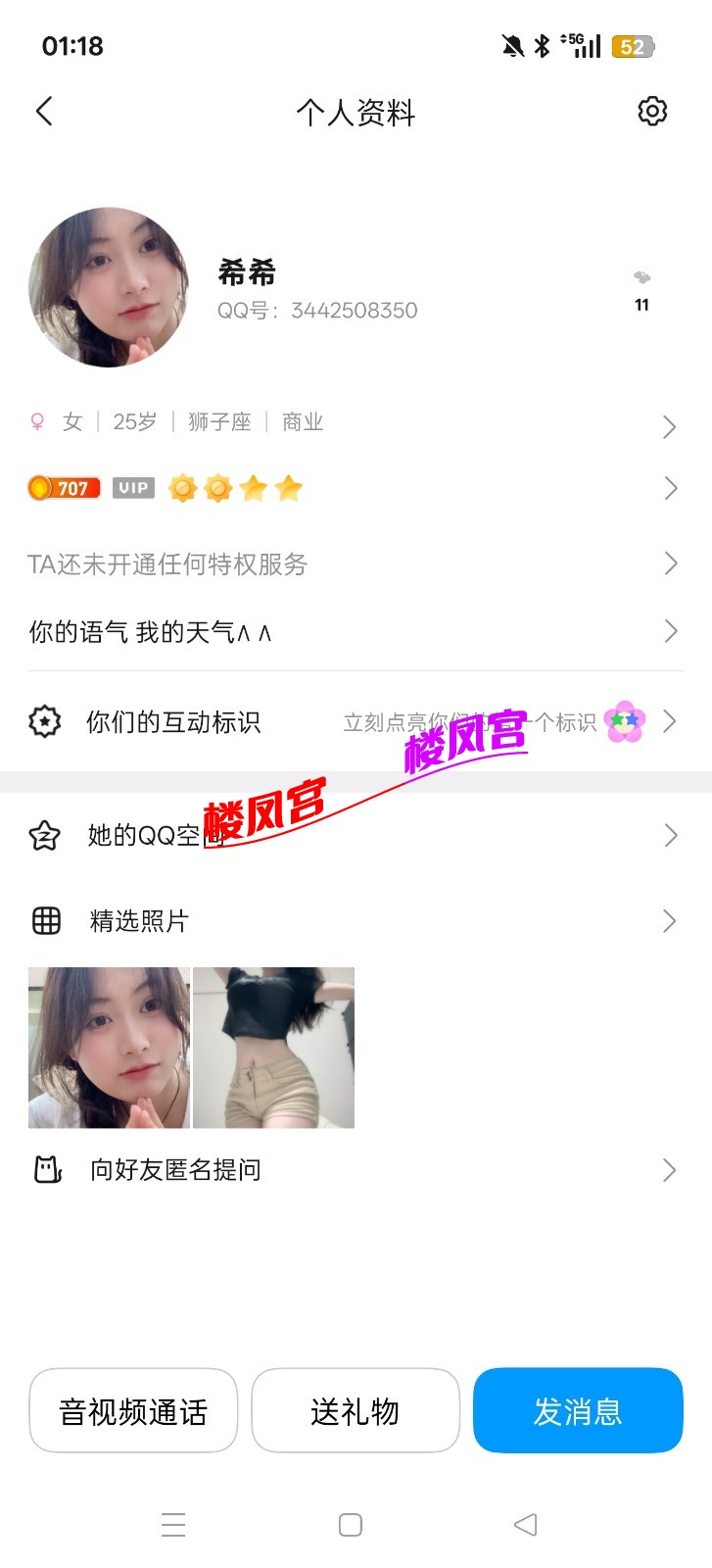
Task: Click the gold medal icons row
Action: pyautogui.click(x=234, y=487)
